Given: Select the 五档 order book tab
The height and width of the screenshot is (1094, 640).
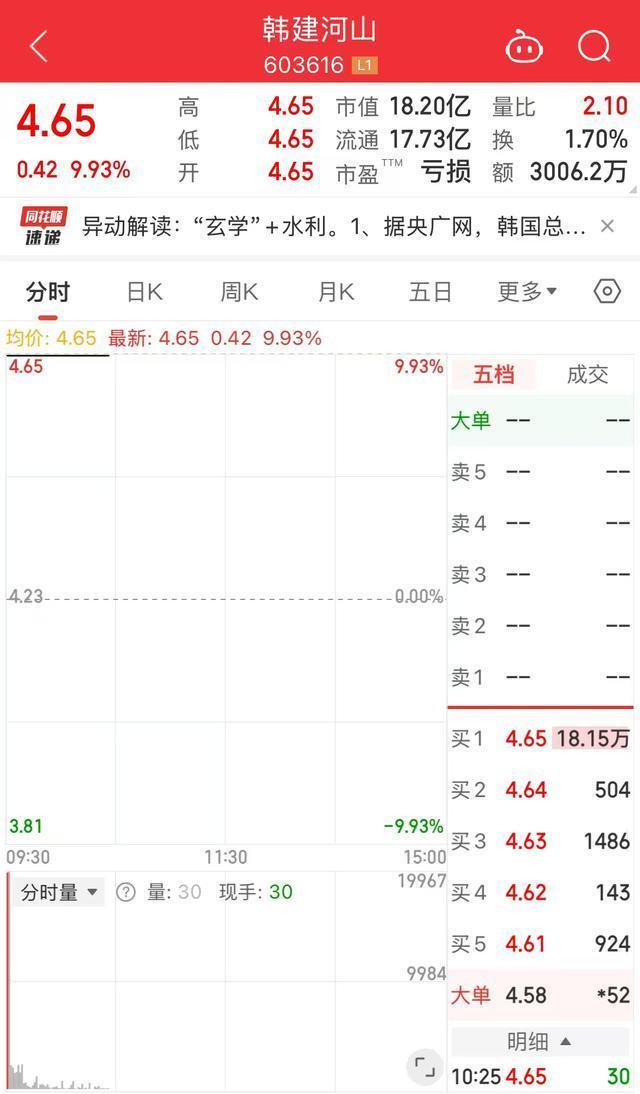Looking at the screenshot, I should point(494,375).
